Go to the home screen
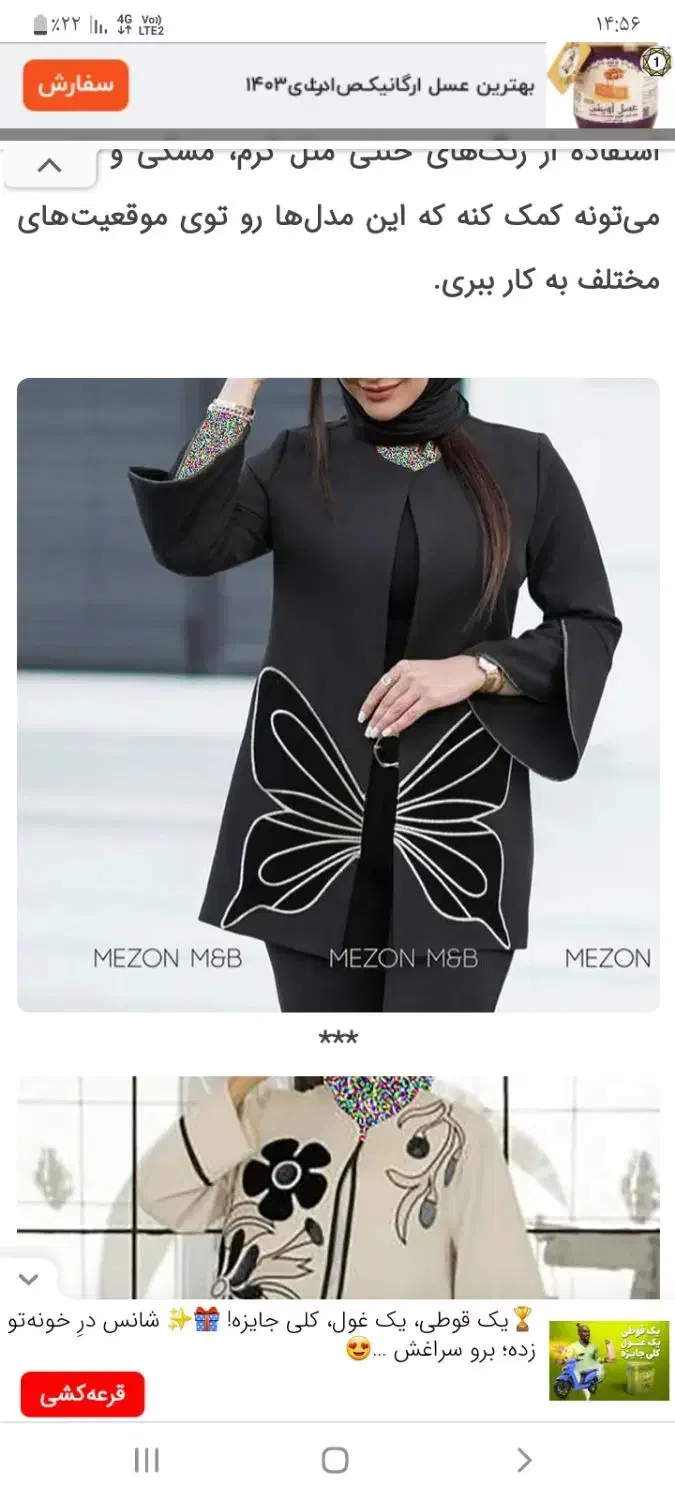Image resolution: width=675 pixels, height=1500 pixels. [335, 1460]
